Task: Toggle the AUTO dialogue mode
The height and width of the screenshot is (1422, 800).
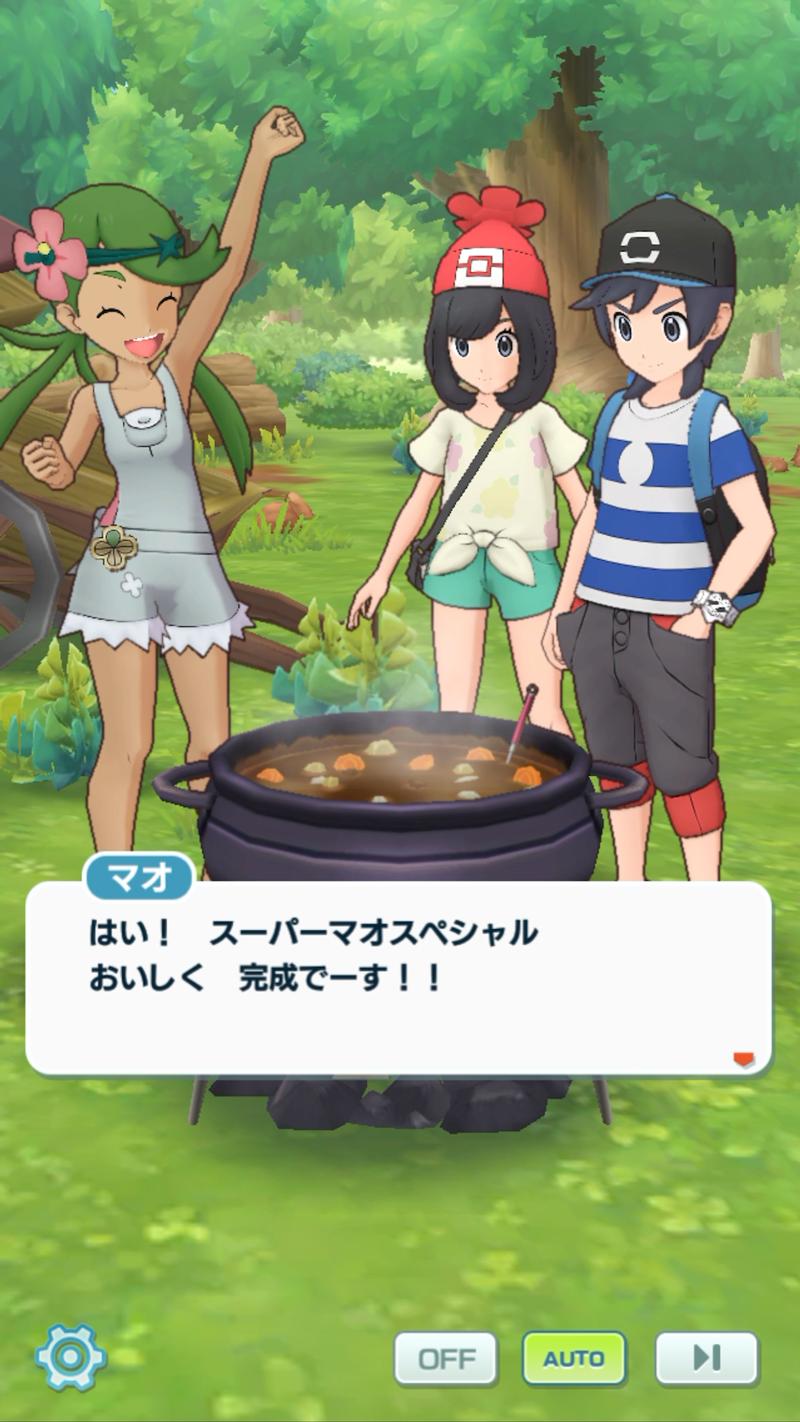Action: click(x=574, y=1358)
